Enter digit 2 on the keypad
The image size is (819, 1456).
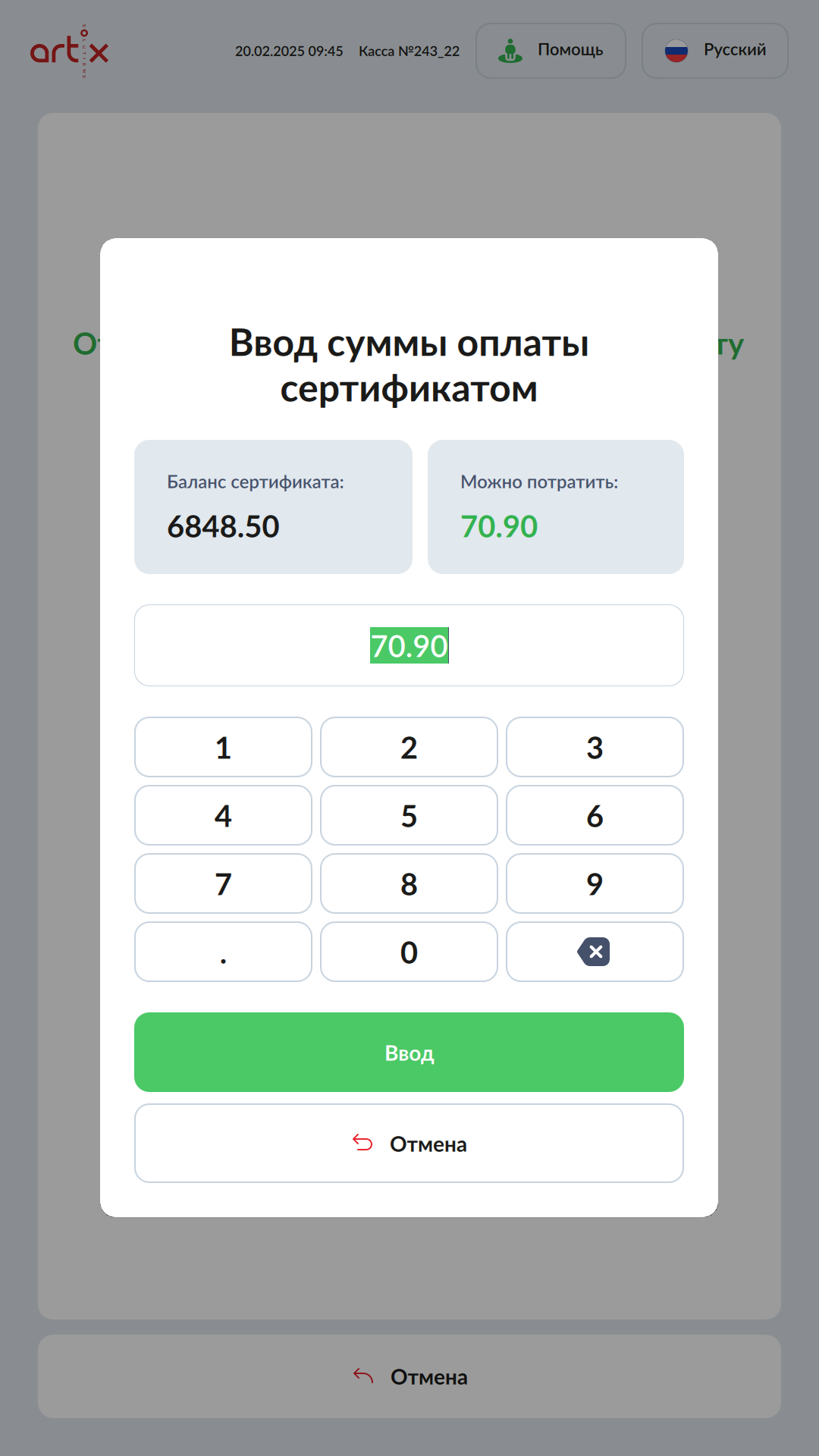(x=409, y=747)
